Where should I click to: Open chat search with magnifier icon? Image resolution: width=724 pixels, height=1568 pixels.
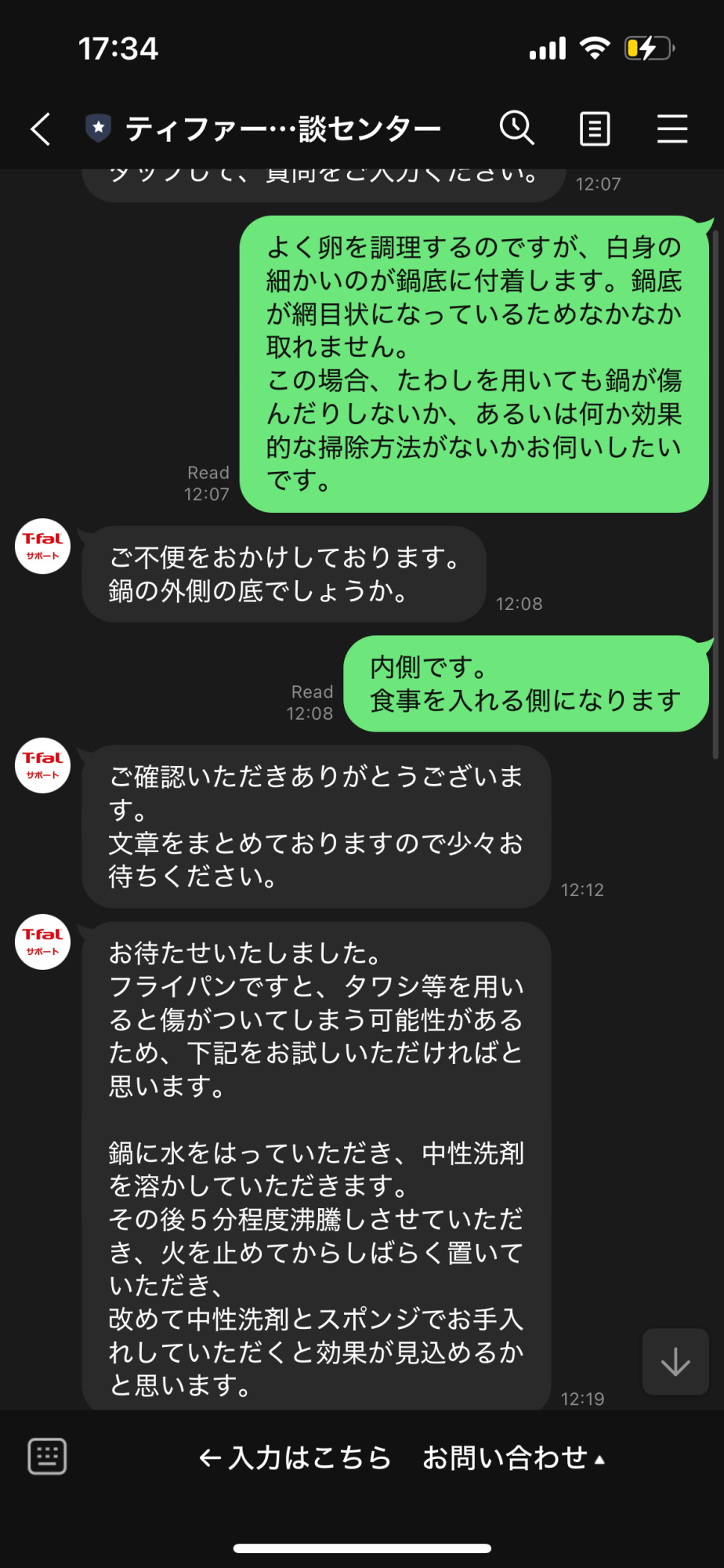(517, 128)
